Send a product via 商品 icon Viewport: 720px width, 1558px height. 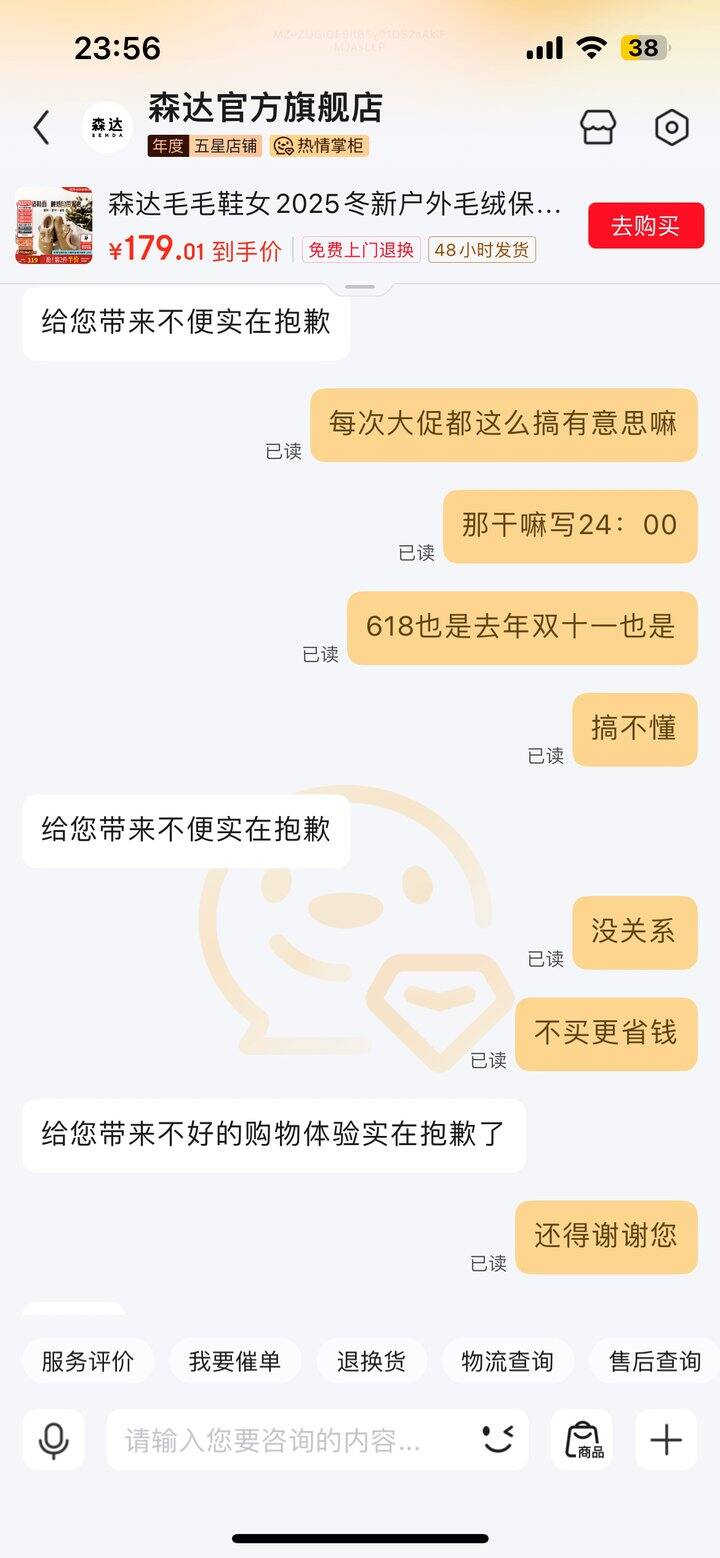coord(582,1440)
